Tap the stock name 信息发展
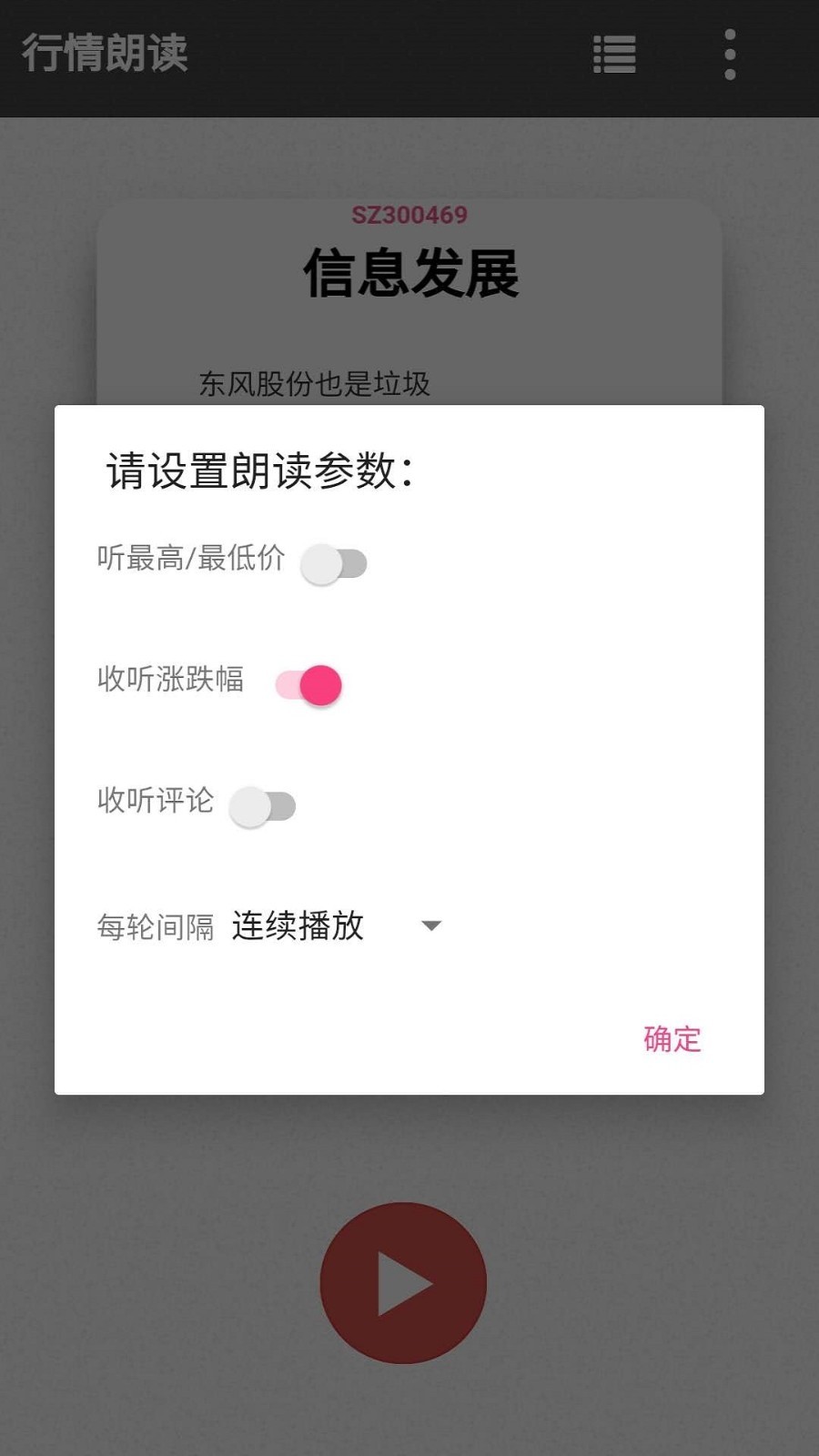The width and height of the screenshot is (819, 1456). (x=409, y=273)
